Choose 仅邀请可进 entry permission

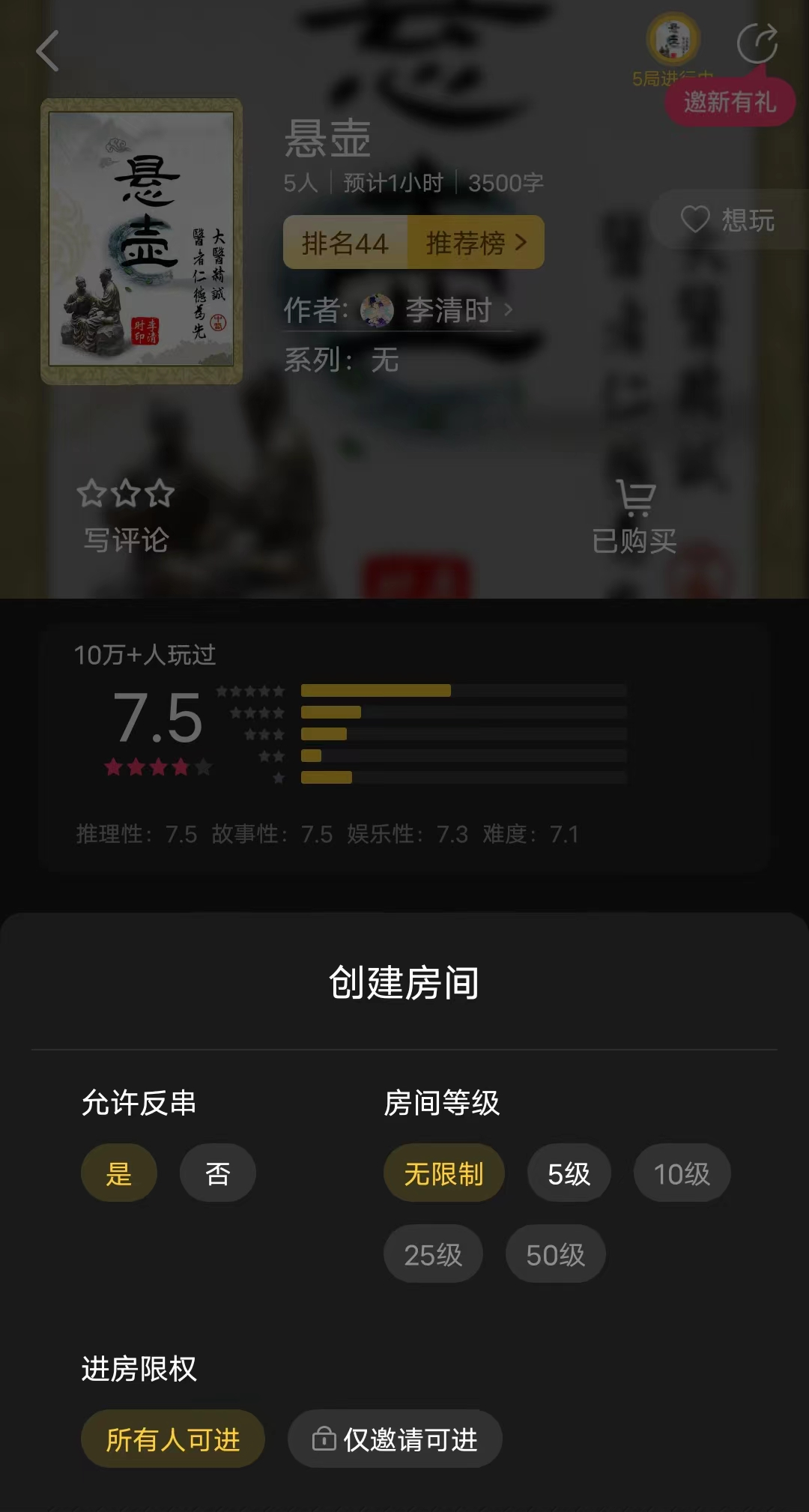click(x=395, y=1439)
